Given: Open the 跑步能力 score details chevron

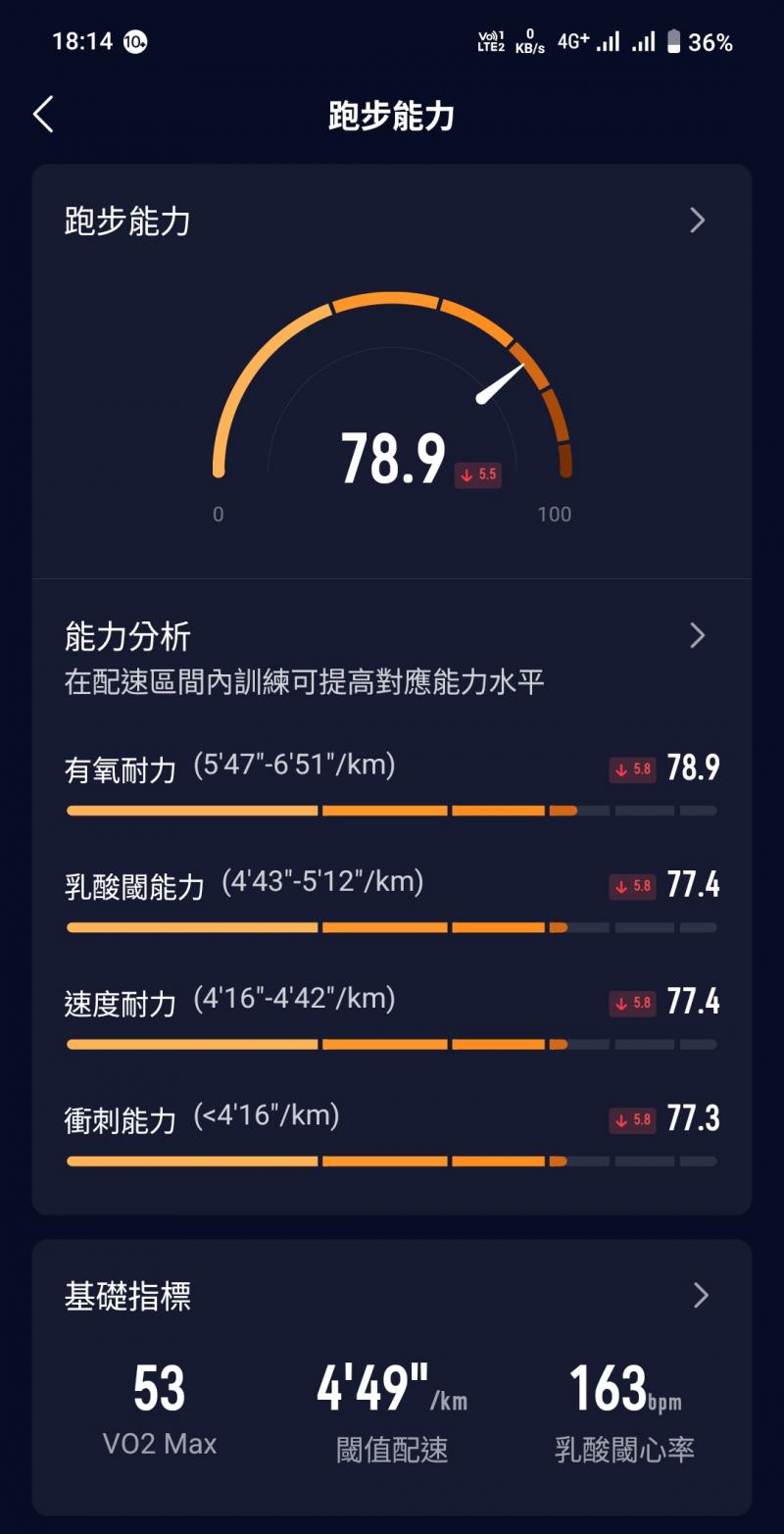Looking at the screenshot, I should 698,221.
